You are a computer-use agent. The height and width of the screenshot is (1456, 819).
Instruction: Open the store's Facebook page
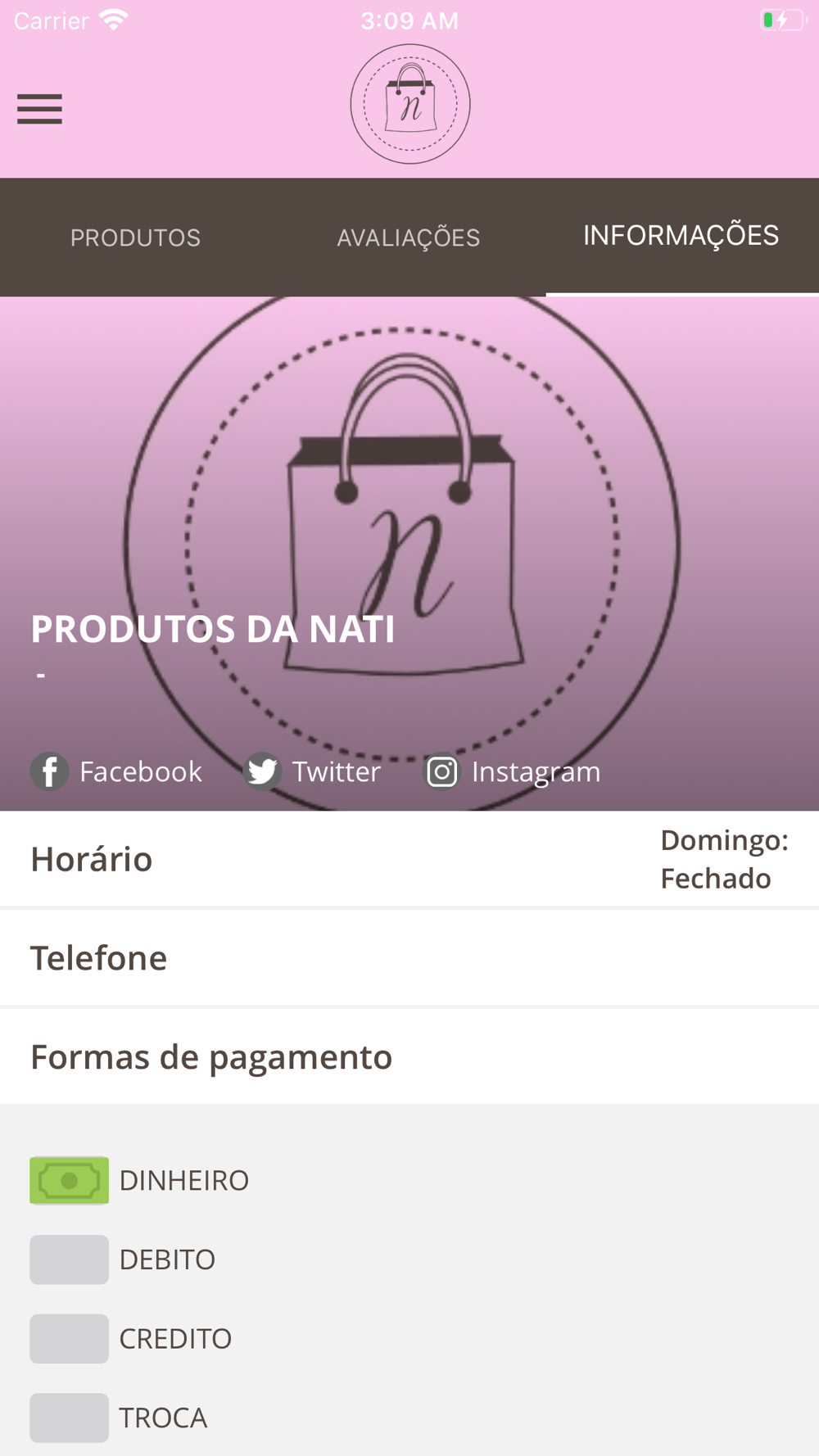click(x=116, y=771)
